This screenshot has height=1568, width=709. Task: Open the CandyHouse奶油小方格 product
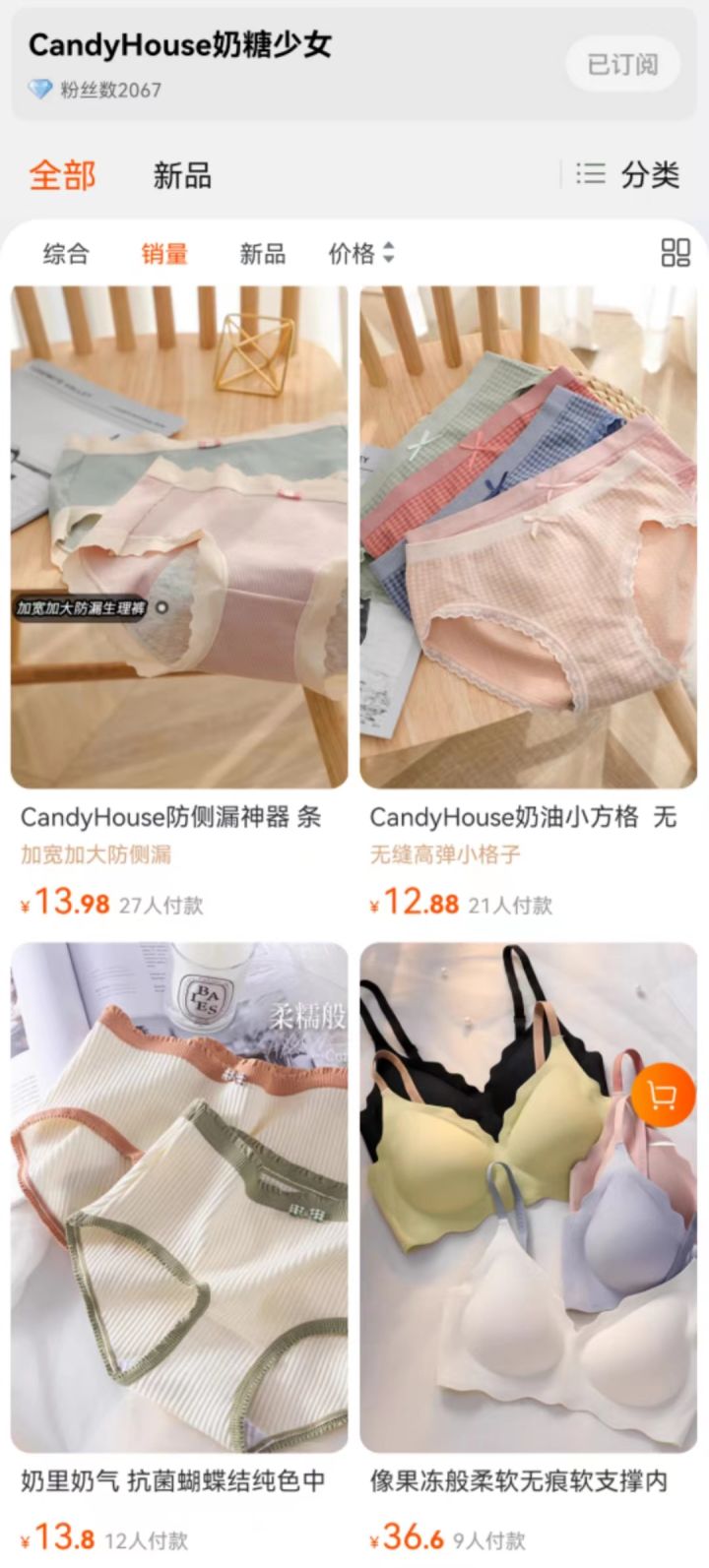click(x=529, y=537)
